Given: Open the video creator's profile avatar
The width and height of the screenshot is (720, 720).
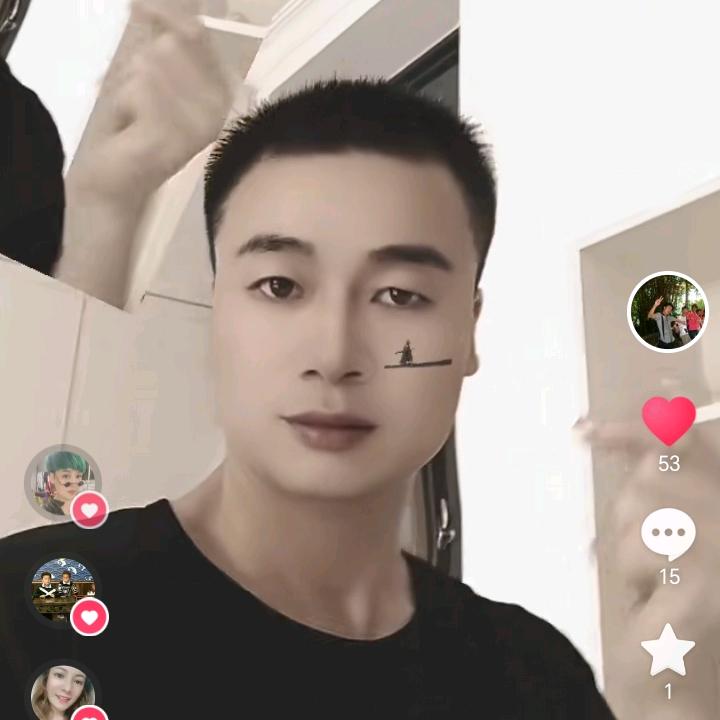Looking at the screenshot, I should 667,311.
